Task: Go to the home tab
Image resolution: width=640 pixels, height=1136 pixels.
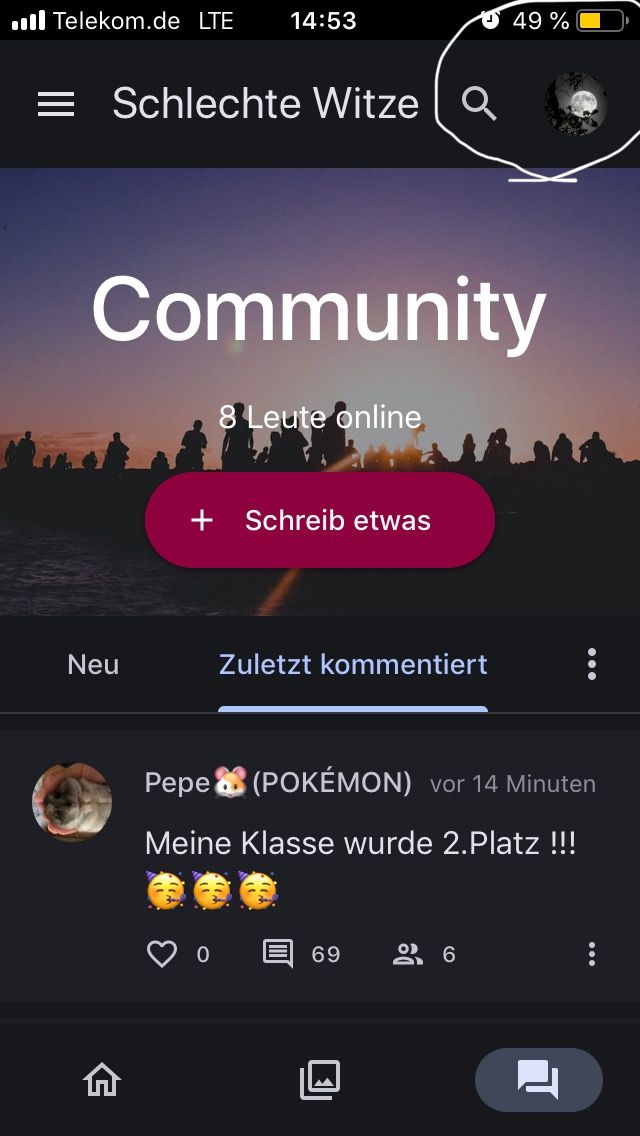Action: [102, 1080]
